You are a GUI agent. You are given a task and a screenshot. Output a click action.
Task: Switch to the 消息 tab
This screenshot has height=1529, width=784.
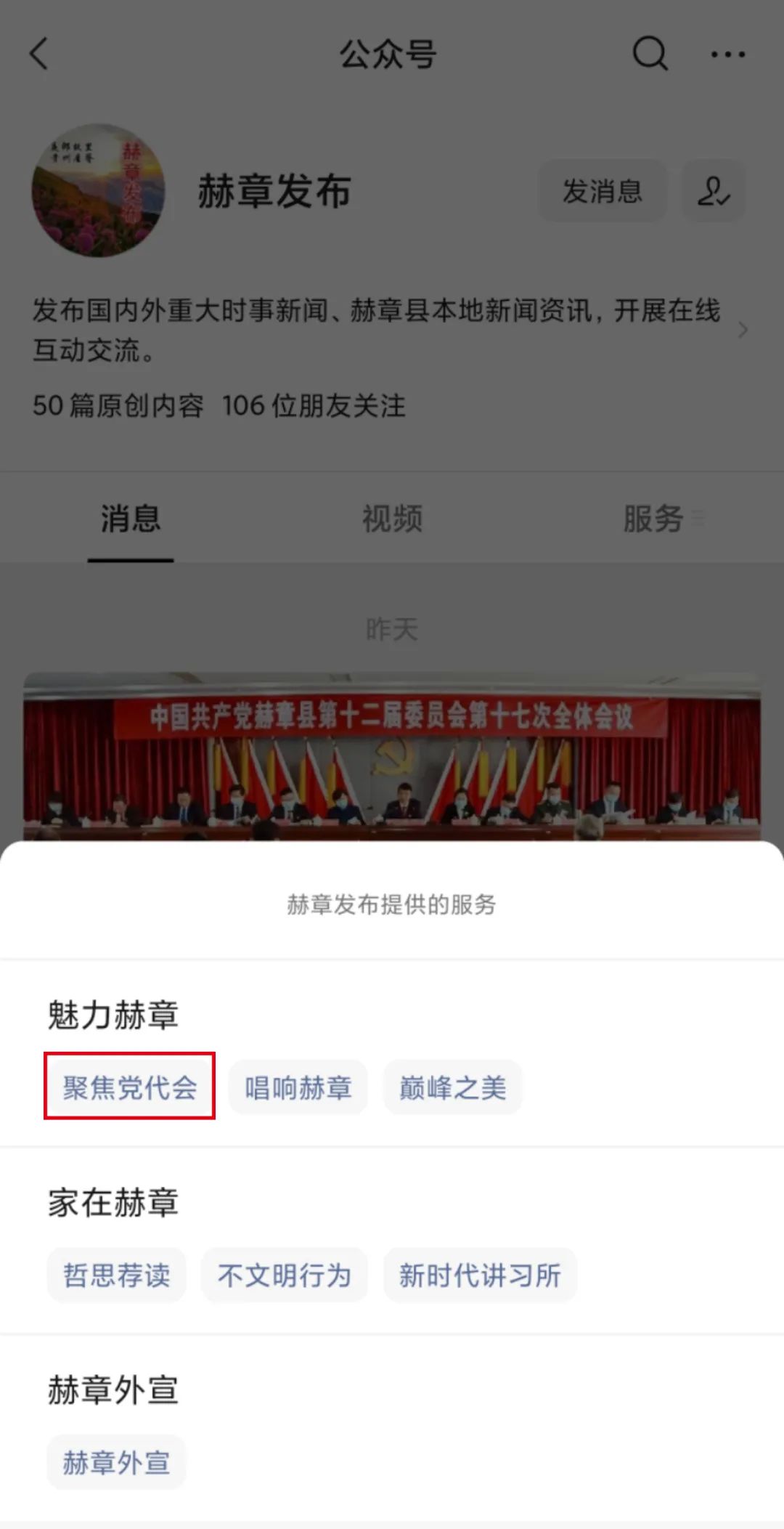point(131,519)
